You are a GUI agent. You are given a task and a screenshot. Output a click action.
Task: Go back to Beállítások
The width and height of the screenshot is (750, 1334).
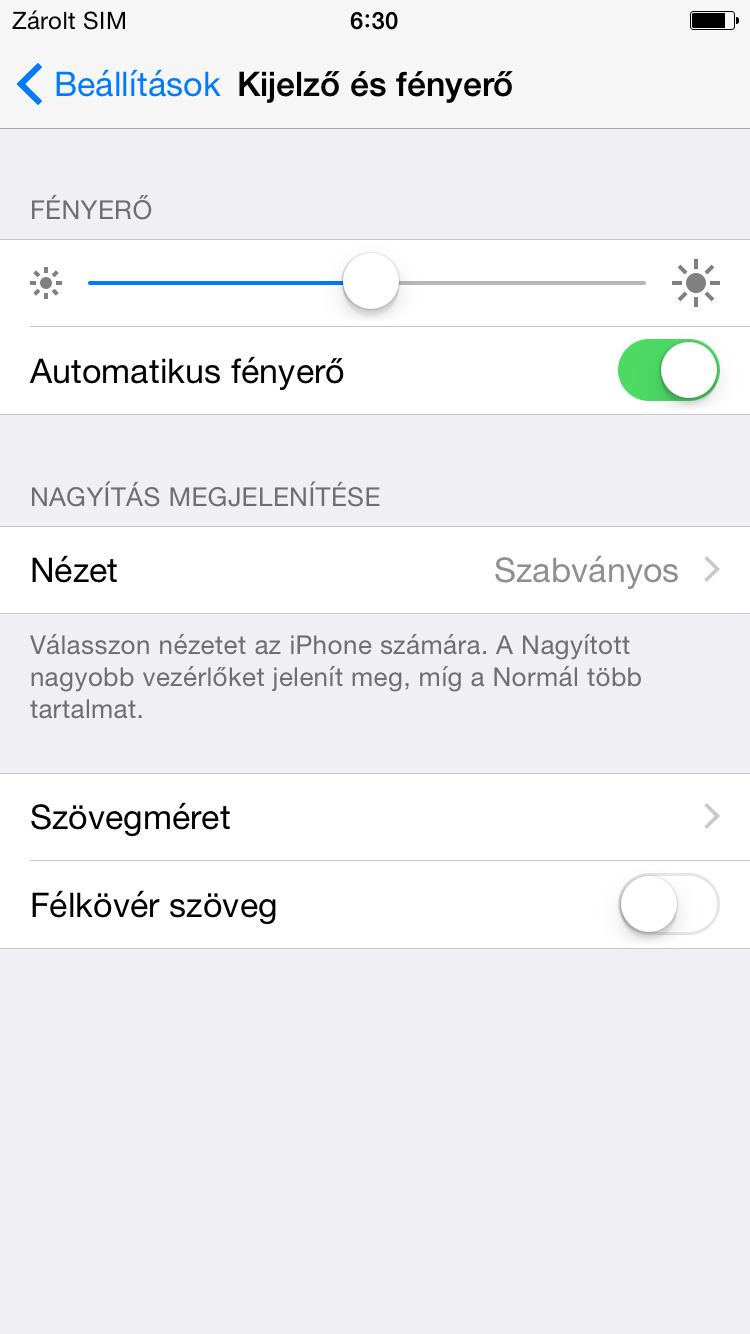(118, 85)
